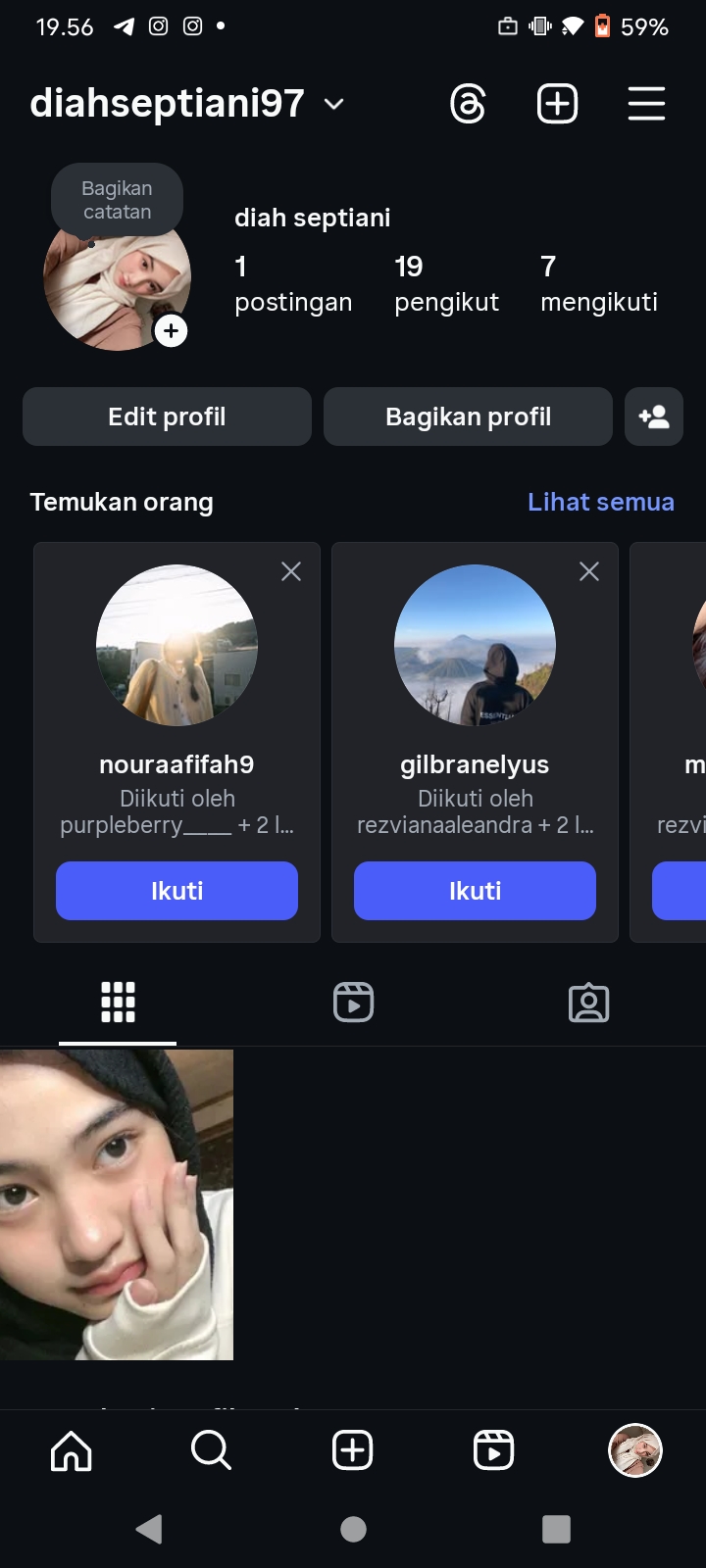Image resolution: width=706 pixels, height=1568 pixels.
Task: Dismiss the nouraafifah9 suggestion card
Action: [291, 571]
